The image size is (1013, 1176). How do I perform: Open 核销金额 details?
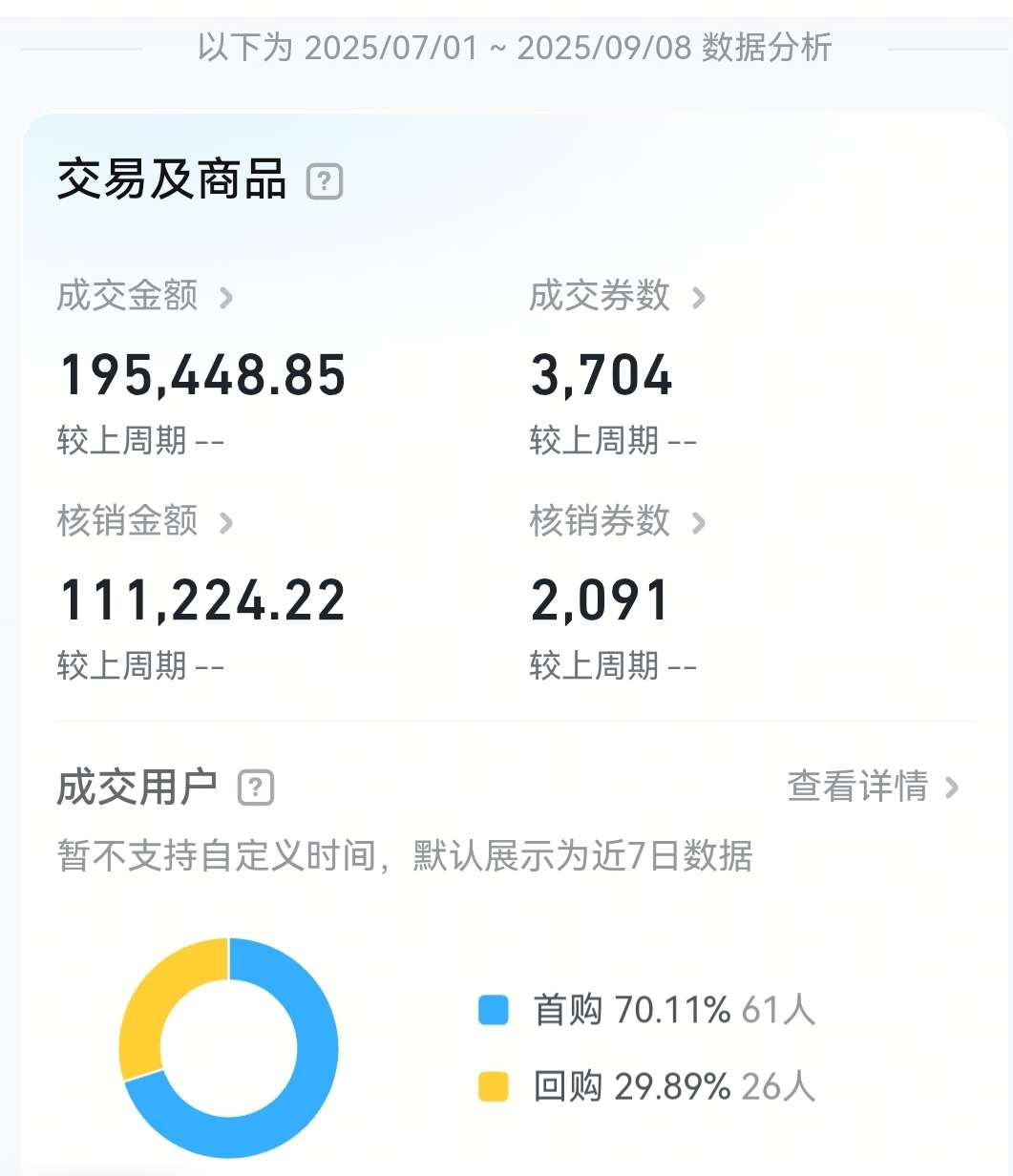[145, 522]
